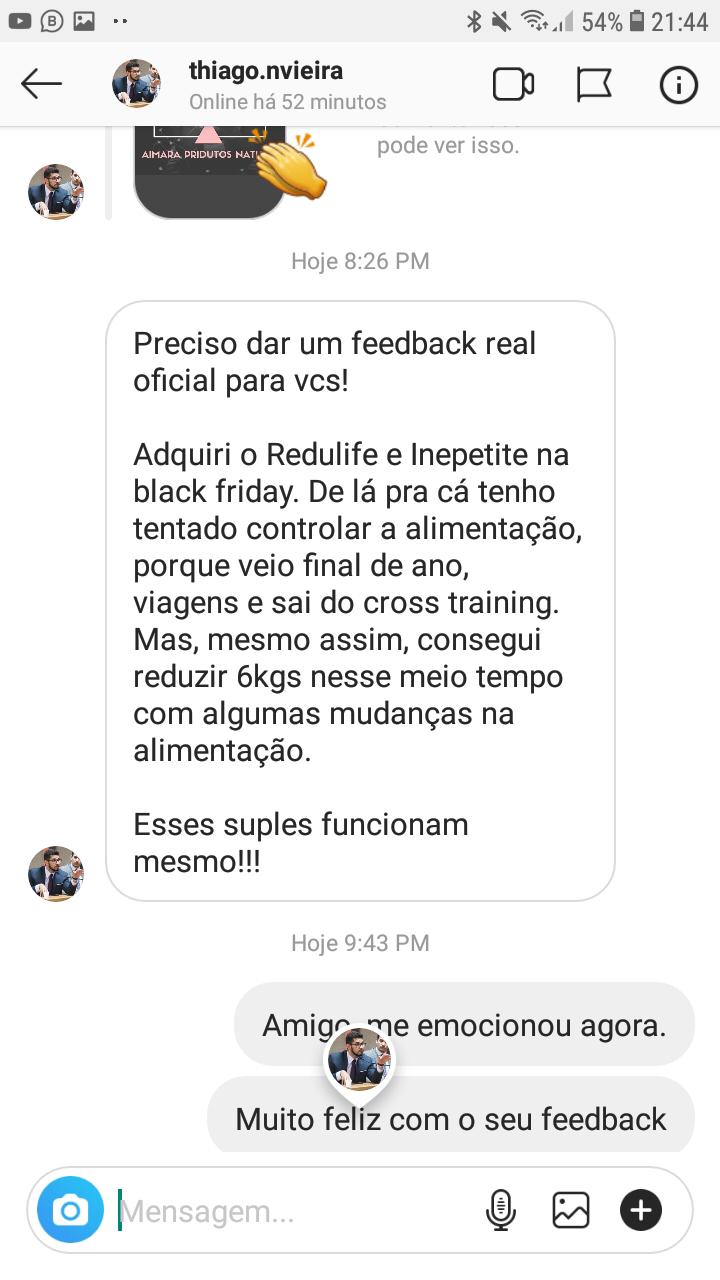Record a voice message with the microphone
720x1280 pixels.
tap(500, 1211)
